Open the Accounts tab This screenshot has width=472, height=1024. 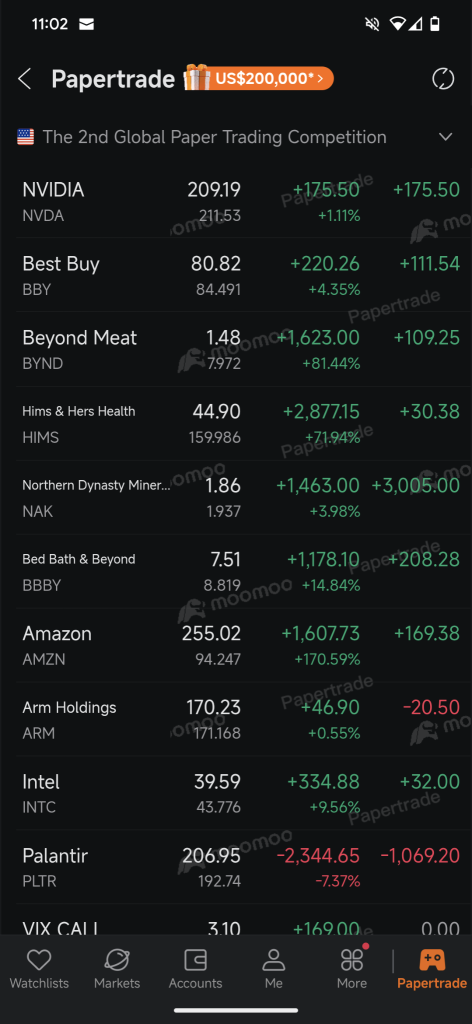pos(196,969)
